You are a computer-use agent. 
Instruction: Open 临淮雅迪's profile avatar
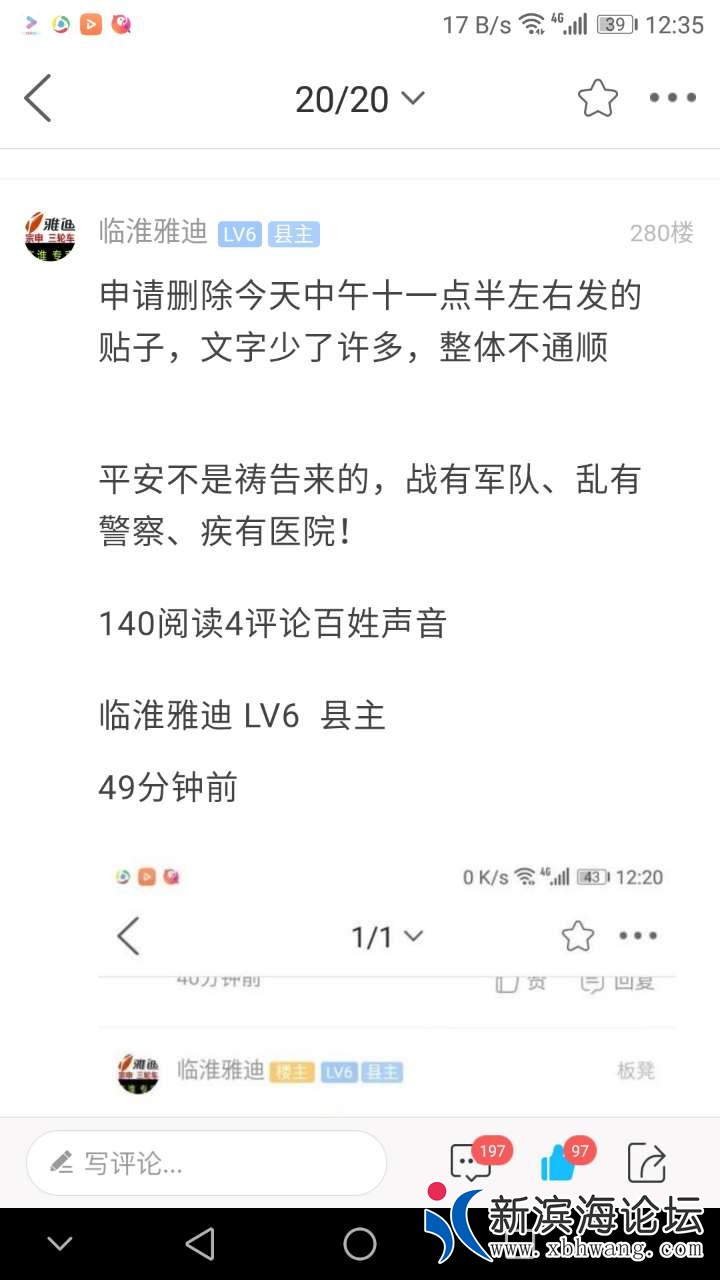point(50,236)
